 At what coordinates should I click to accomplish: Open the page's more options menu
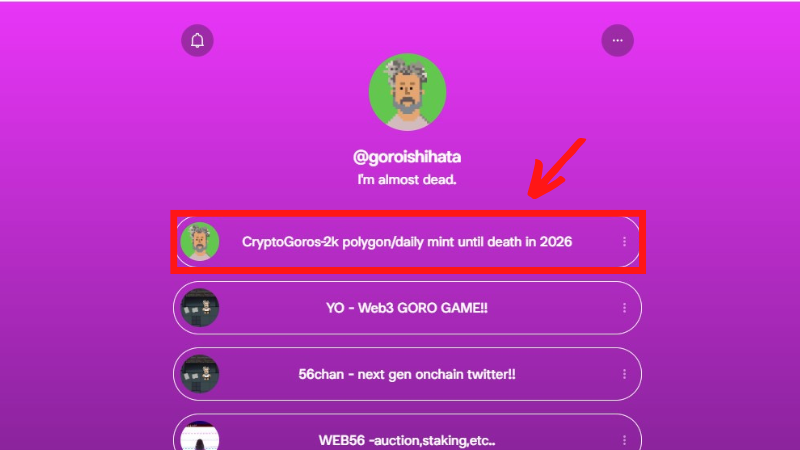click(x=617, y=41)
